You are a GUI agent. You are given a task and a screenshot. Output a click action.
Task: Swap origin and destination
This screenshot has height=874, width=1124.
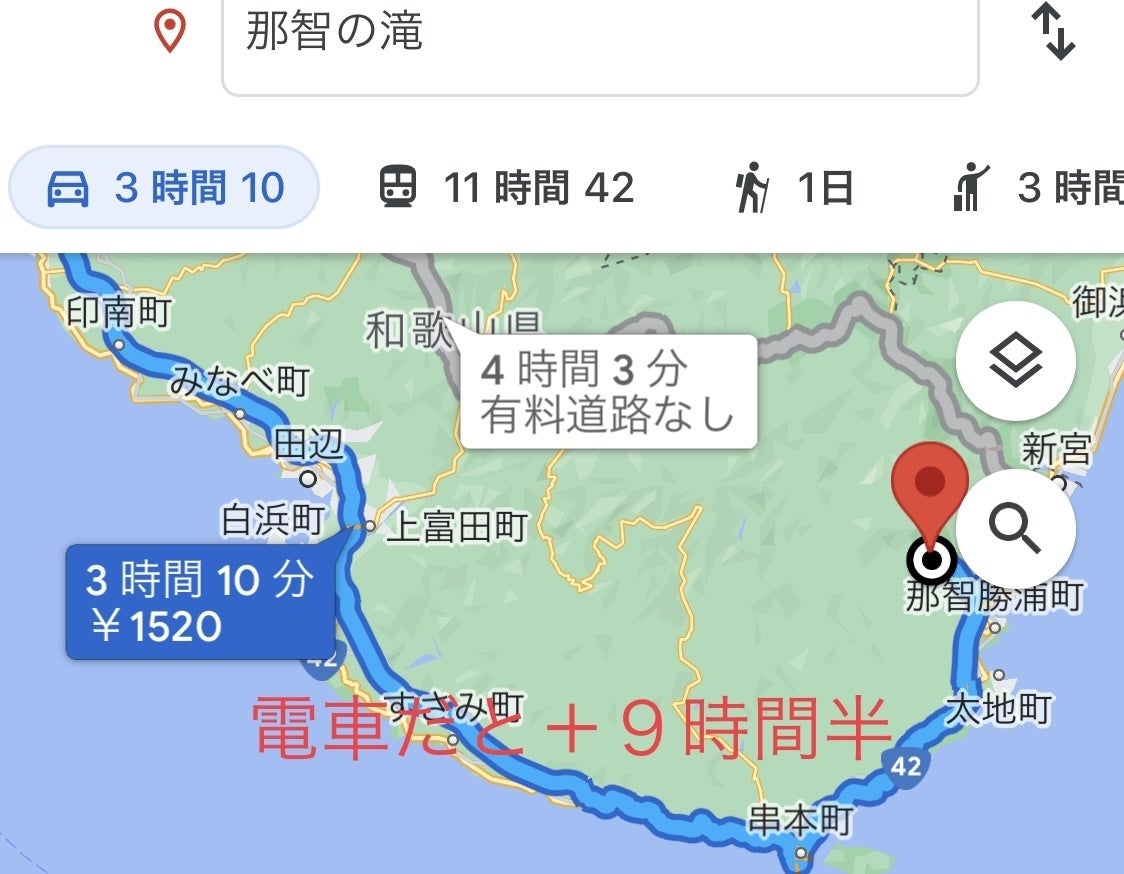tap(1053, 31)
